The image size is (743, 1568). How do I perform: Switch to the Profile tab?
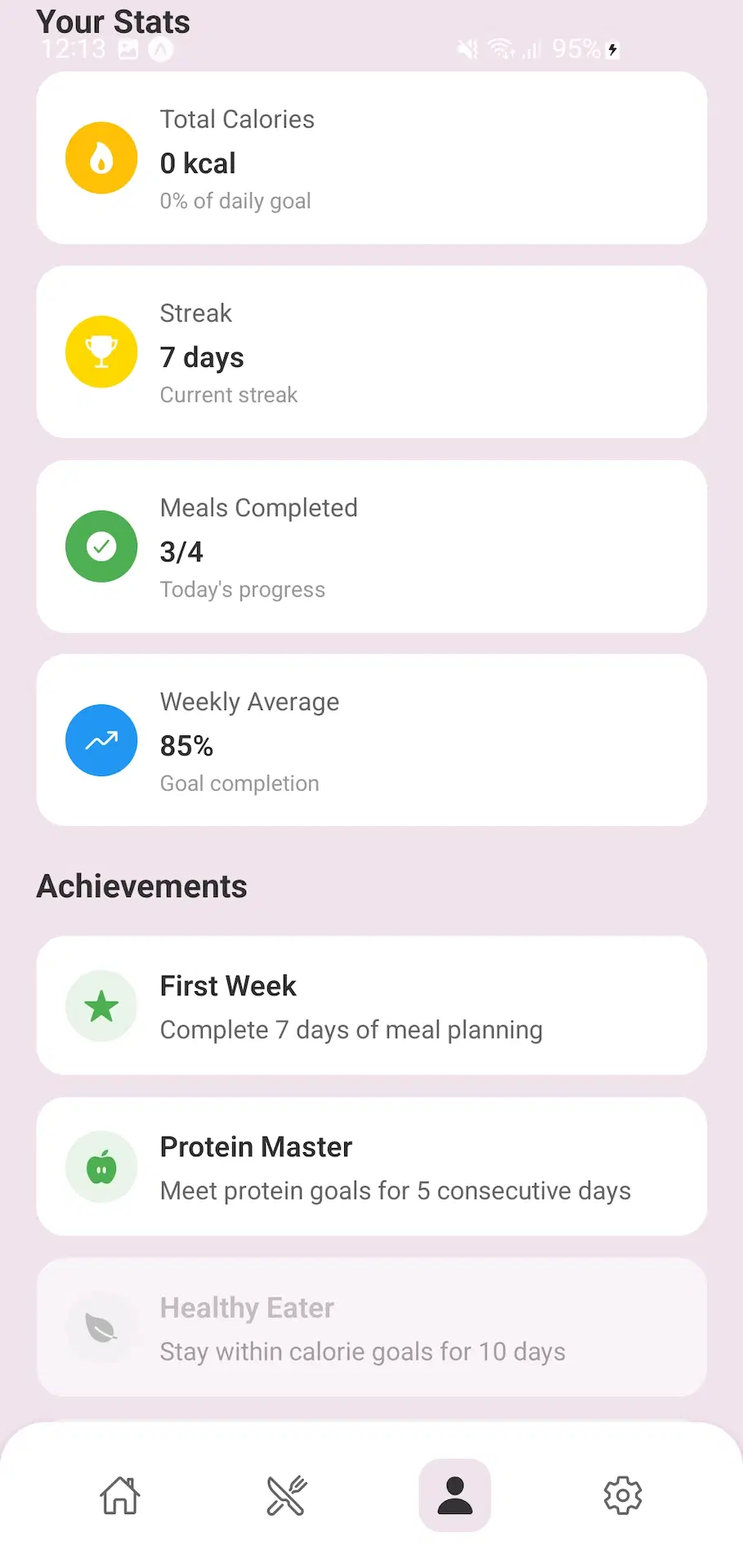click(454, 1495)
